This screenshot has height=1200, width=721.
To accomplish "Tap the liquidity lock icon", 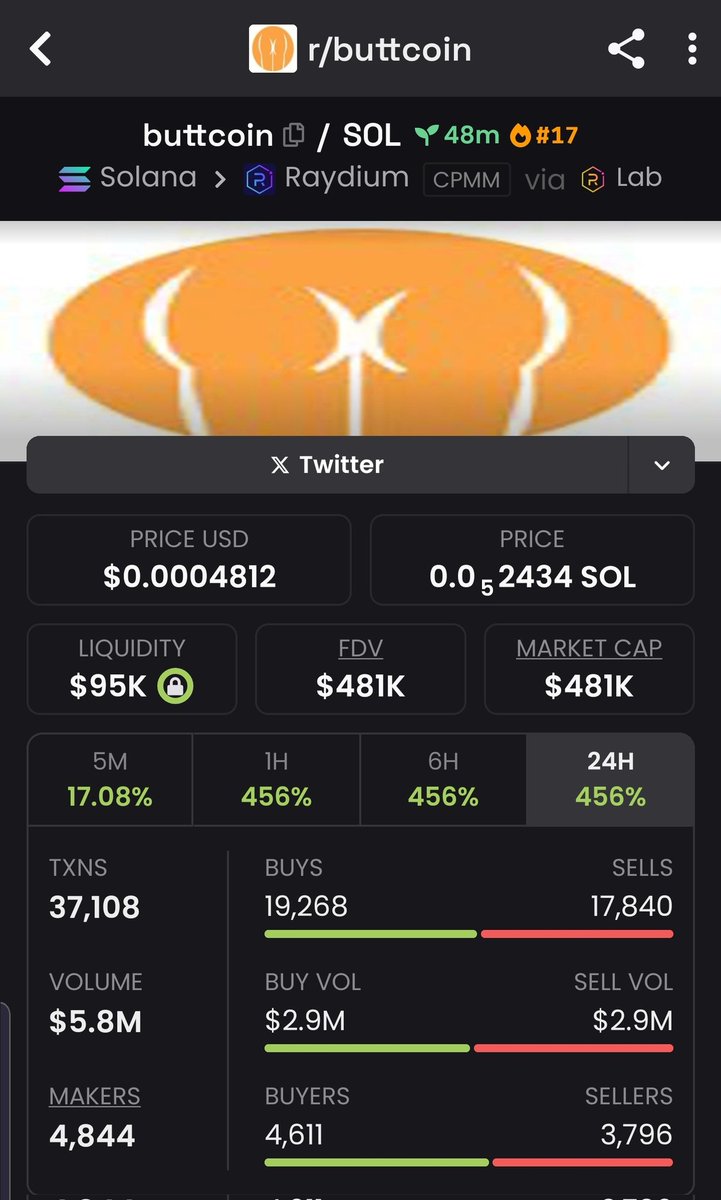I will click(x=176, y=686).
